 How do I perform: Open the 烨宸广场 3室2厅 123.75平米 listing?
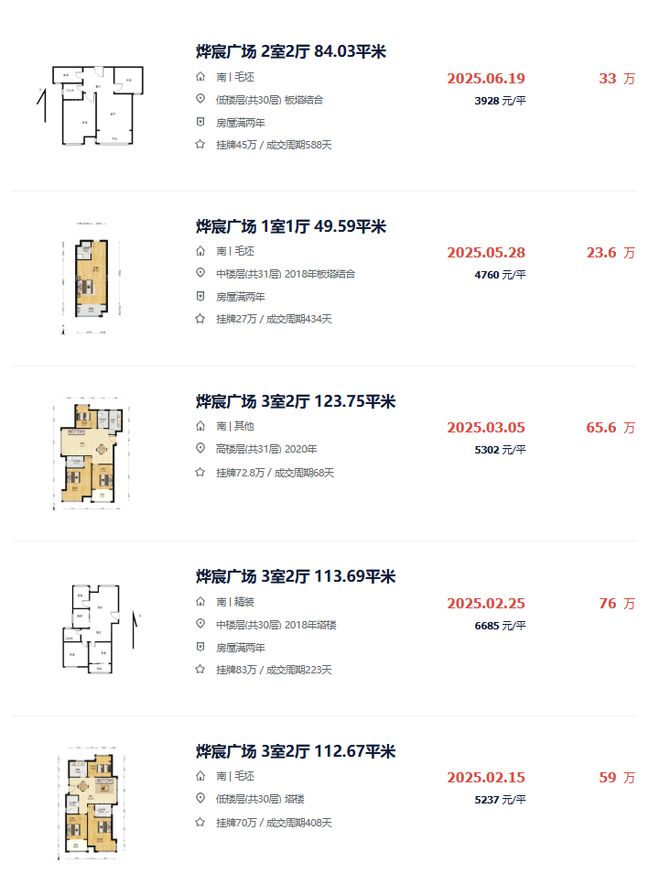[295, 402]
